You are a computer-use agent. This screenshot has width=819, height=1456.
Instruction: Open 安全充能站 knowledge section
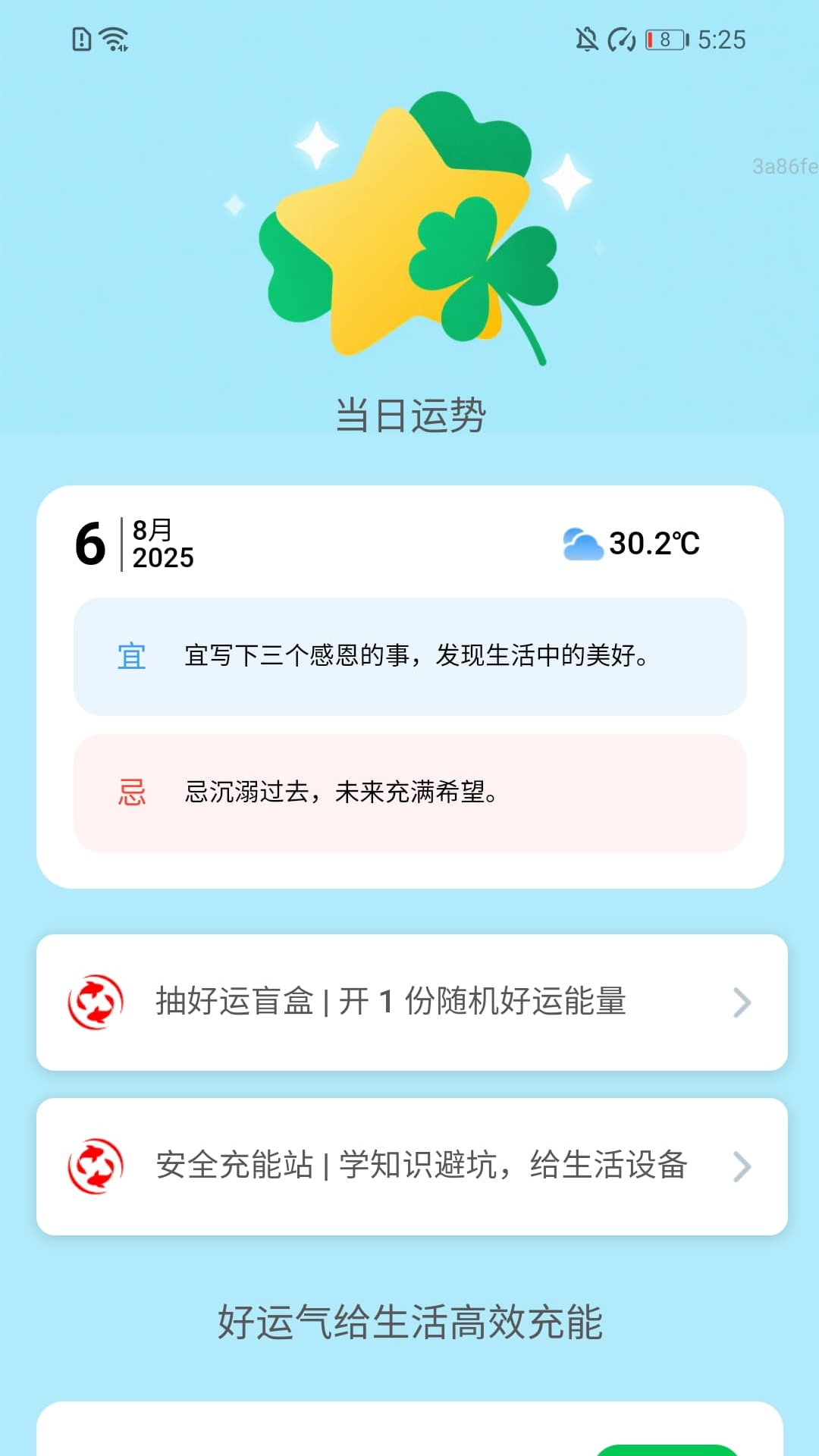tap(422, 1166)
